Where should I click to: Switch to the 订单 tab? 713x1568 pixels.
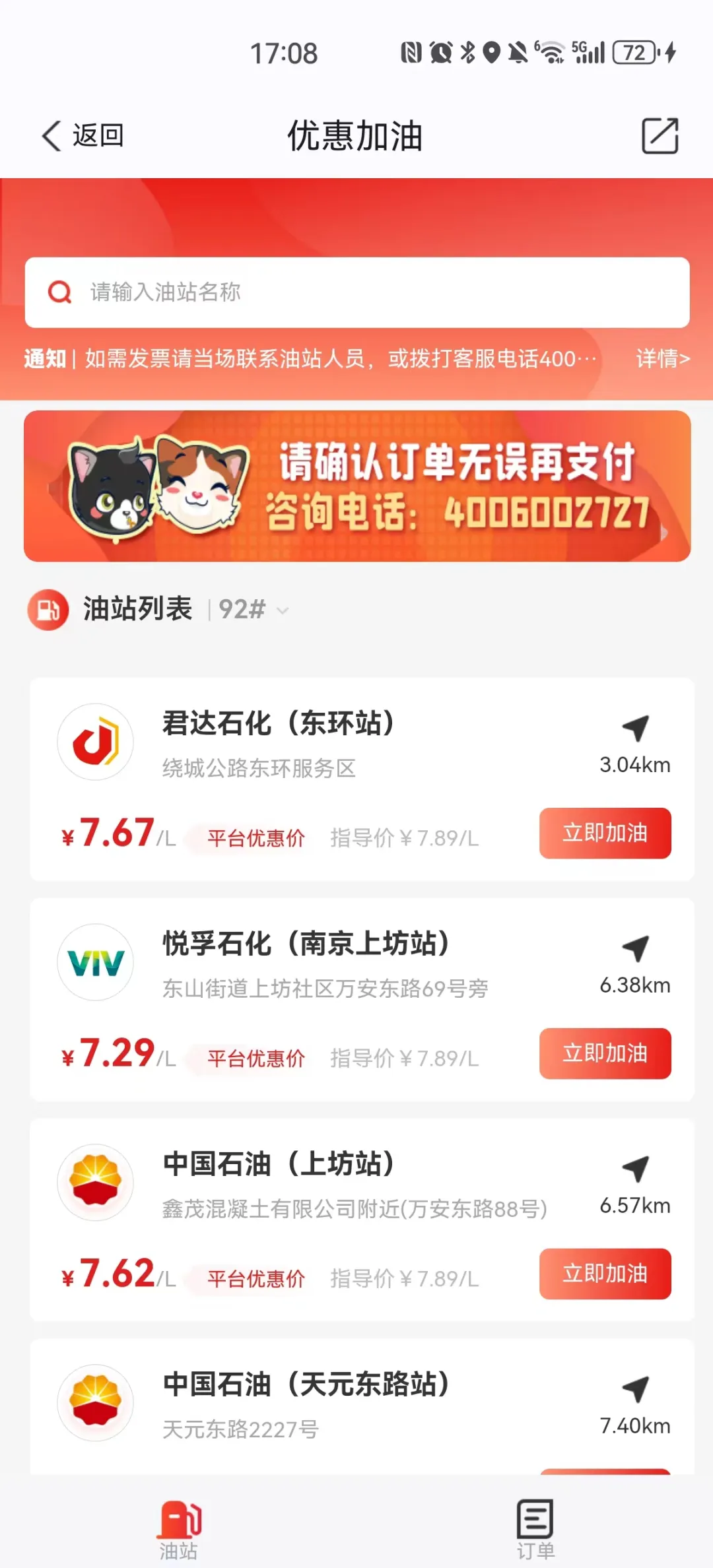coord(535,1524)
